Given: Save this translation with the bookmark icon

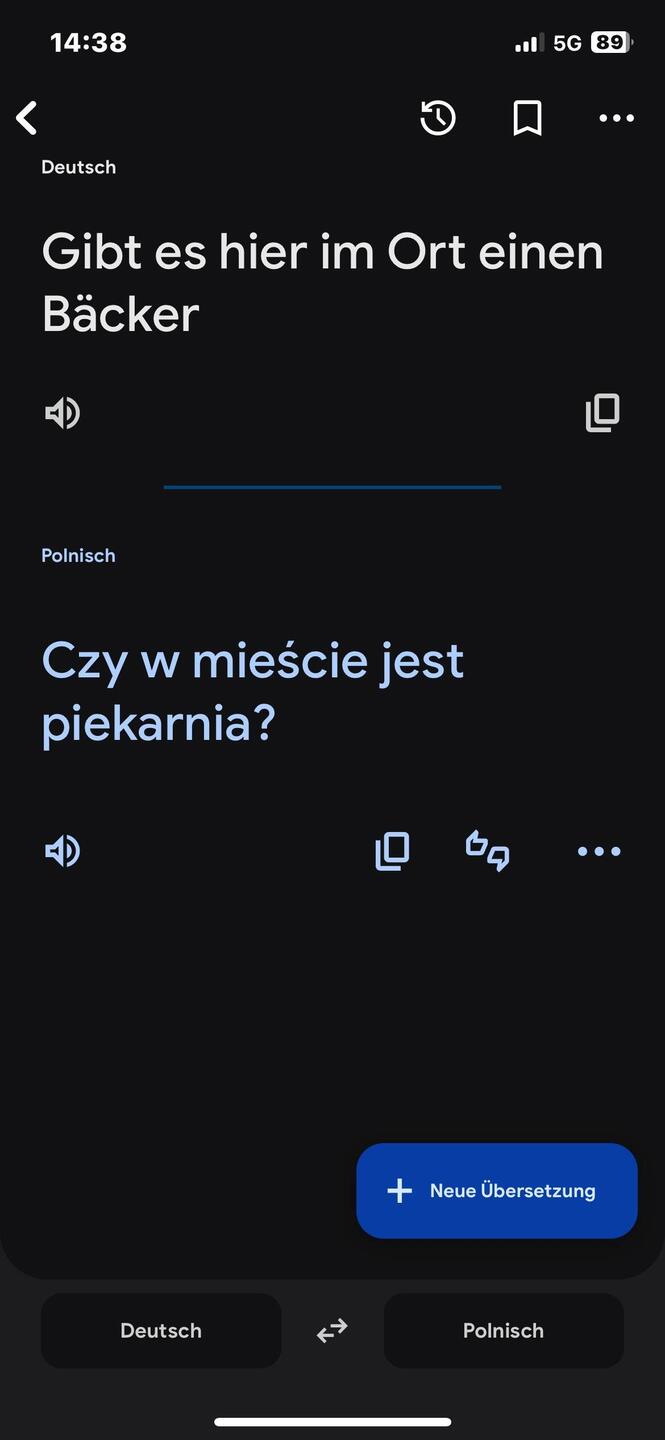Looking at the screenshot, I should pyautogui.click(x=527, y=118).
